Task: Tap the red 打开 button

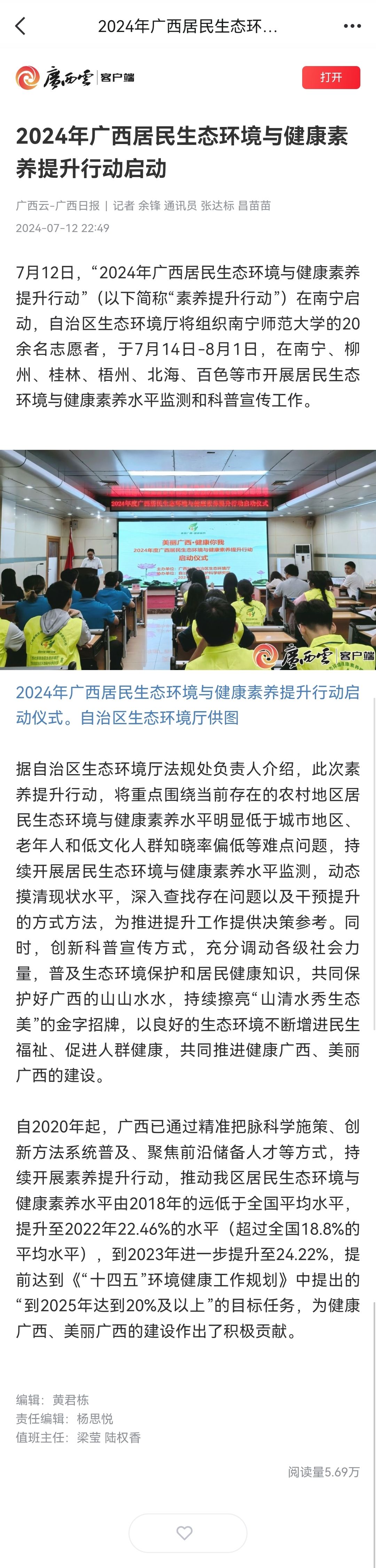Action: click(x=331, y=77)
